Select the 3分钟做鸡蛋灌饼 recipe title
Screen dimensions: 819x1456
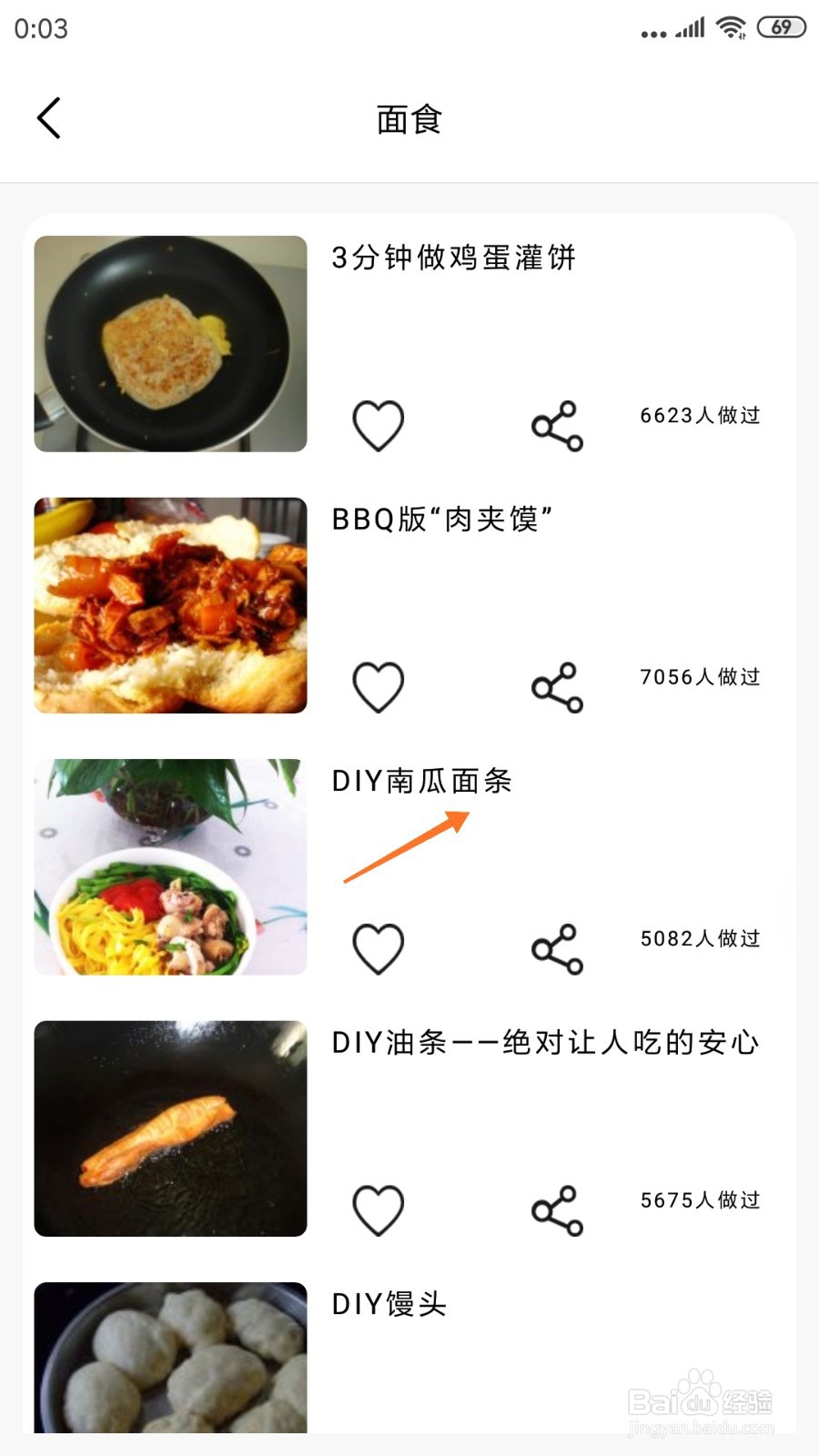pyautogui.click(x=454, y=258)
